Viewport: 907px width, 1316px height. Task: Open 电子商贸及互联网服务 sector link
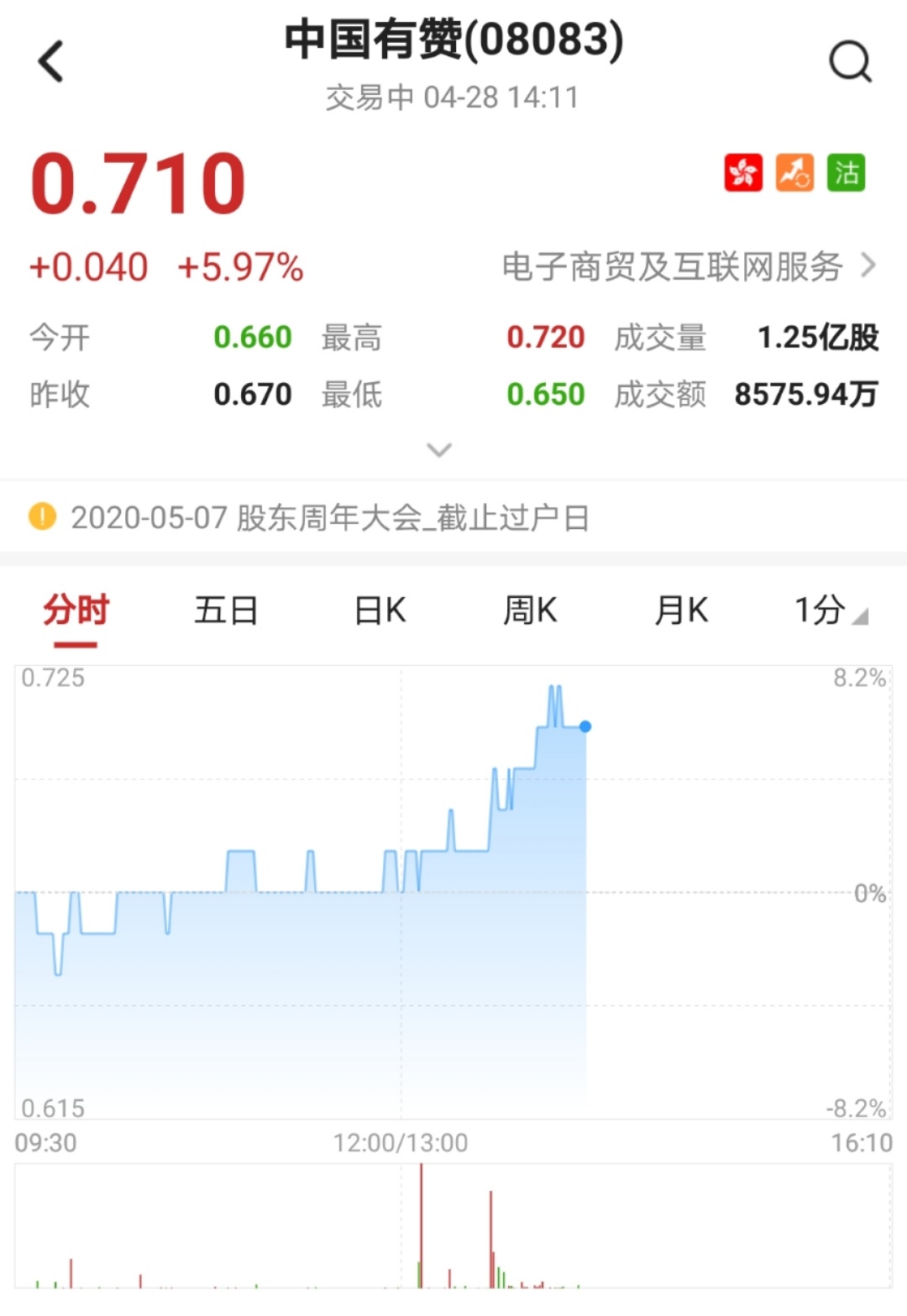pos(688,267)
